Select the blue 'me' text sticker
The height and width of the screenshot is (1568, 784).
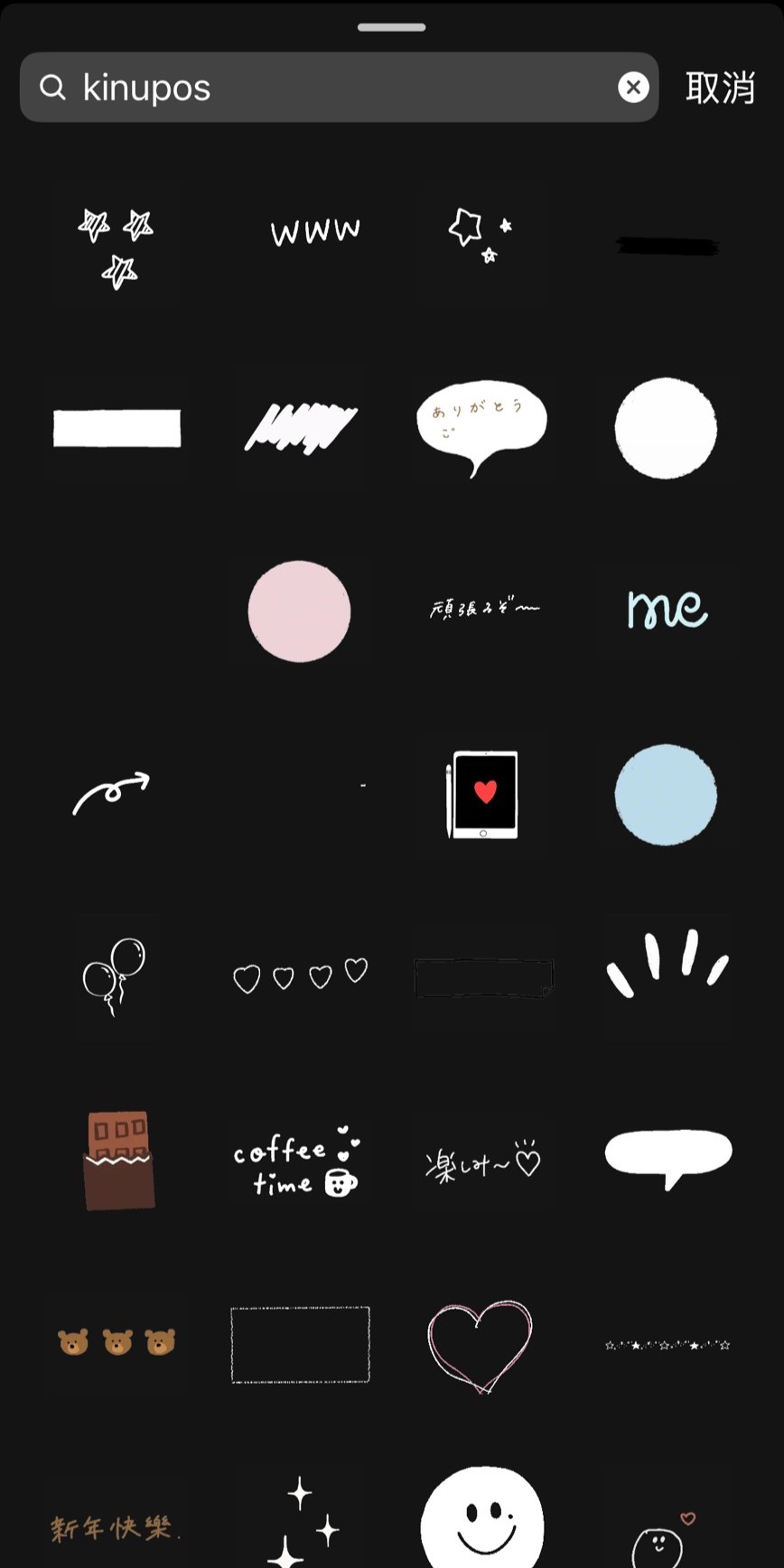(x=667, y=609)
